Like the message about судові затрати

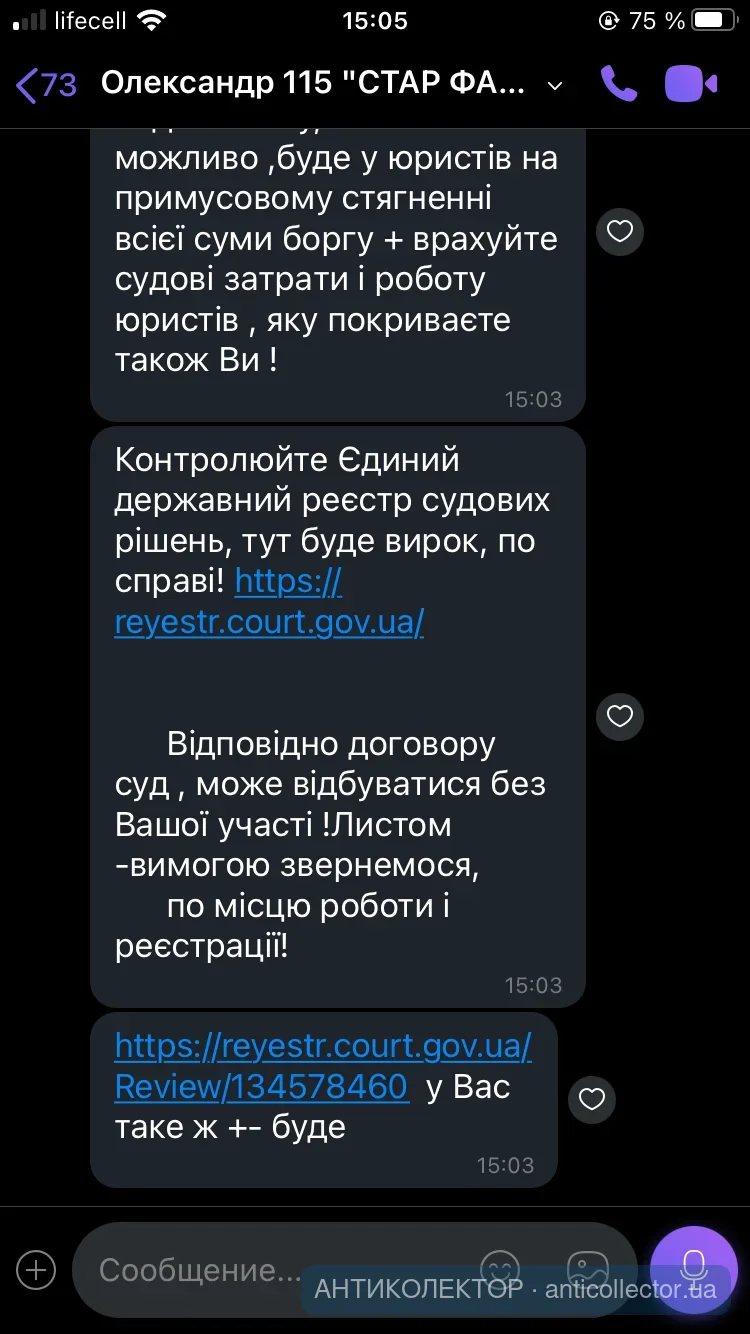coord(620,232)
